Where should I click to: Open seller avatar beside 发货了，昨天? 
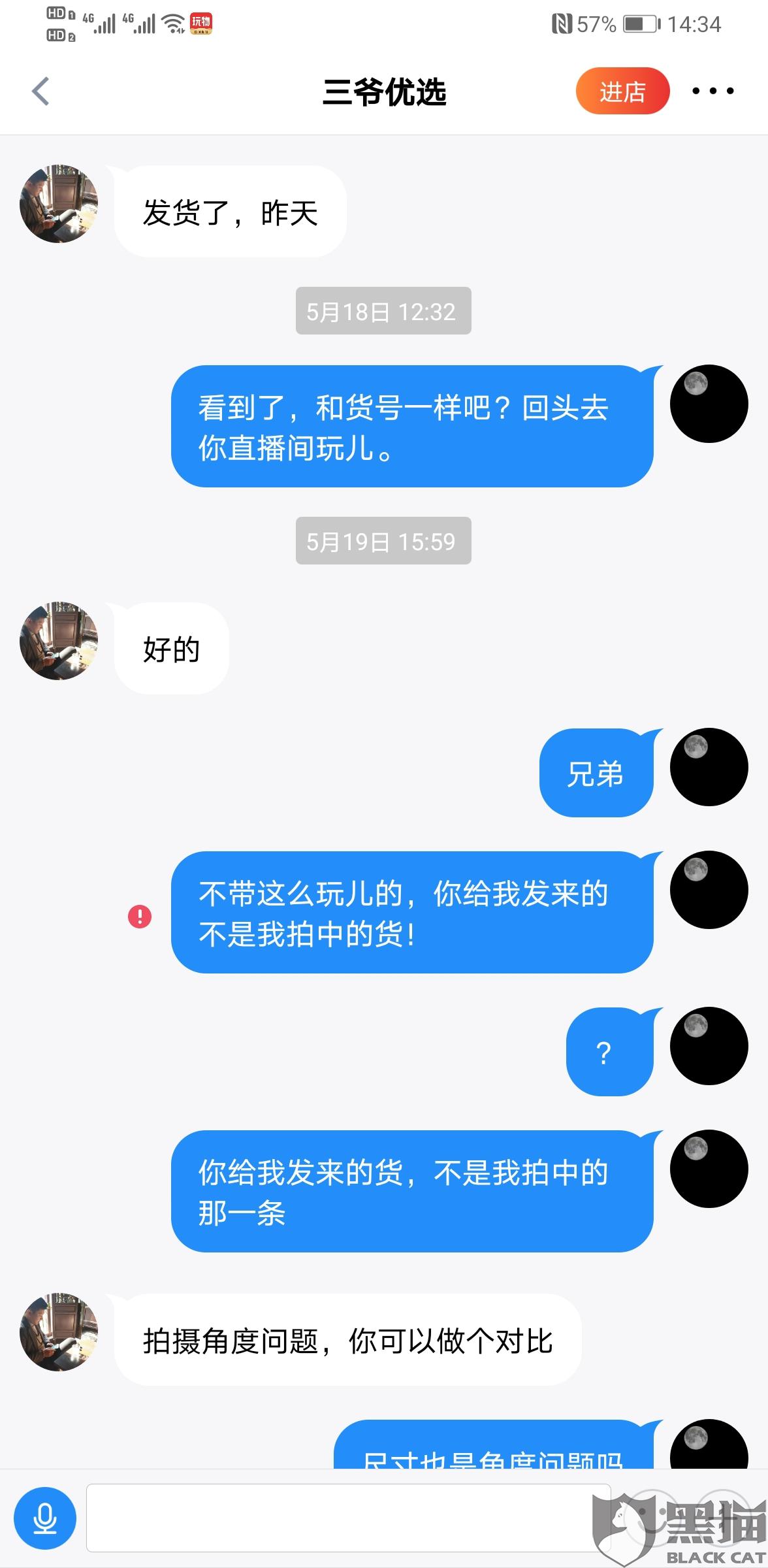[59, 204]
